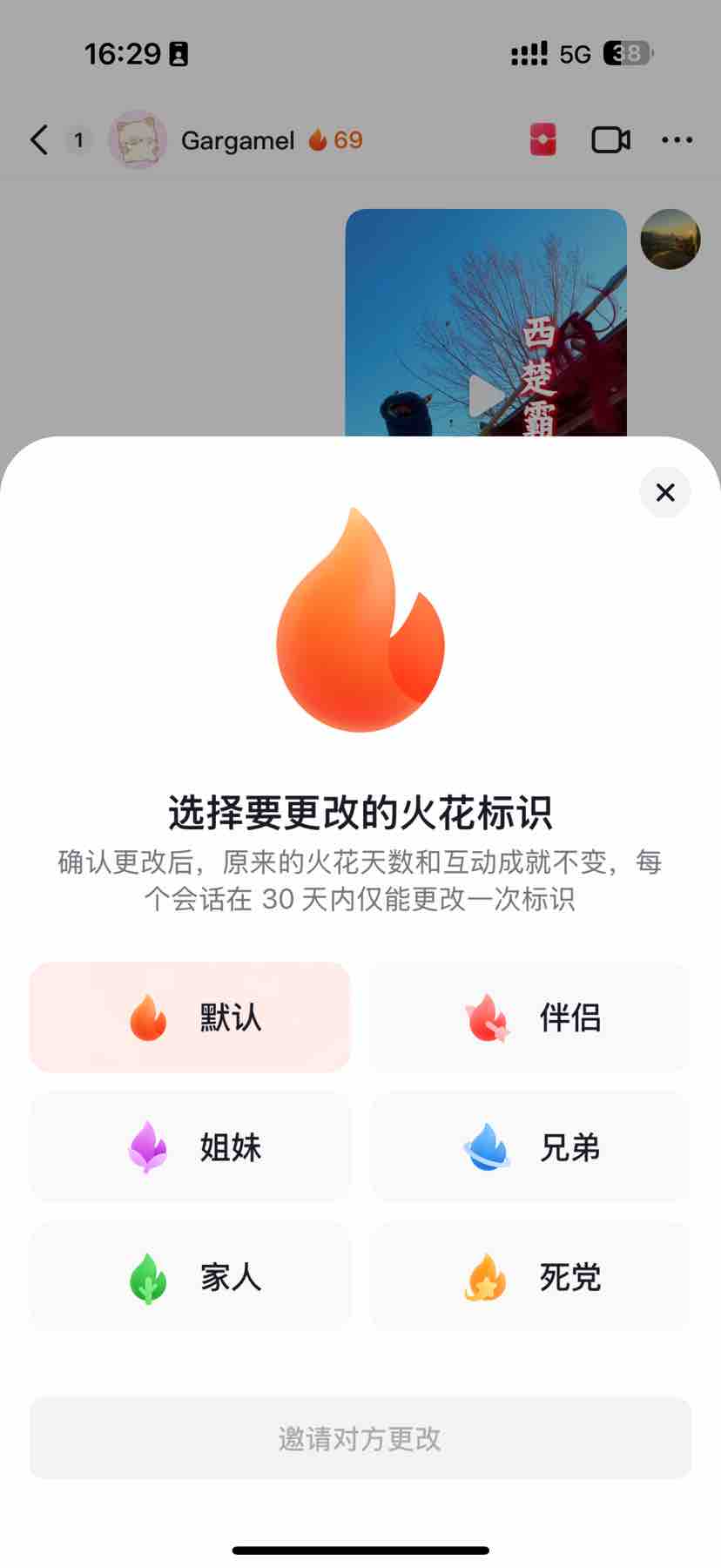This screenshot has width=721, height=1568.
Task: Choose the 伴侣 spark badge
Action: [530, 1017]
